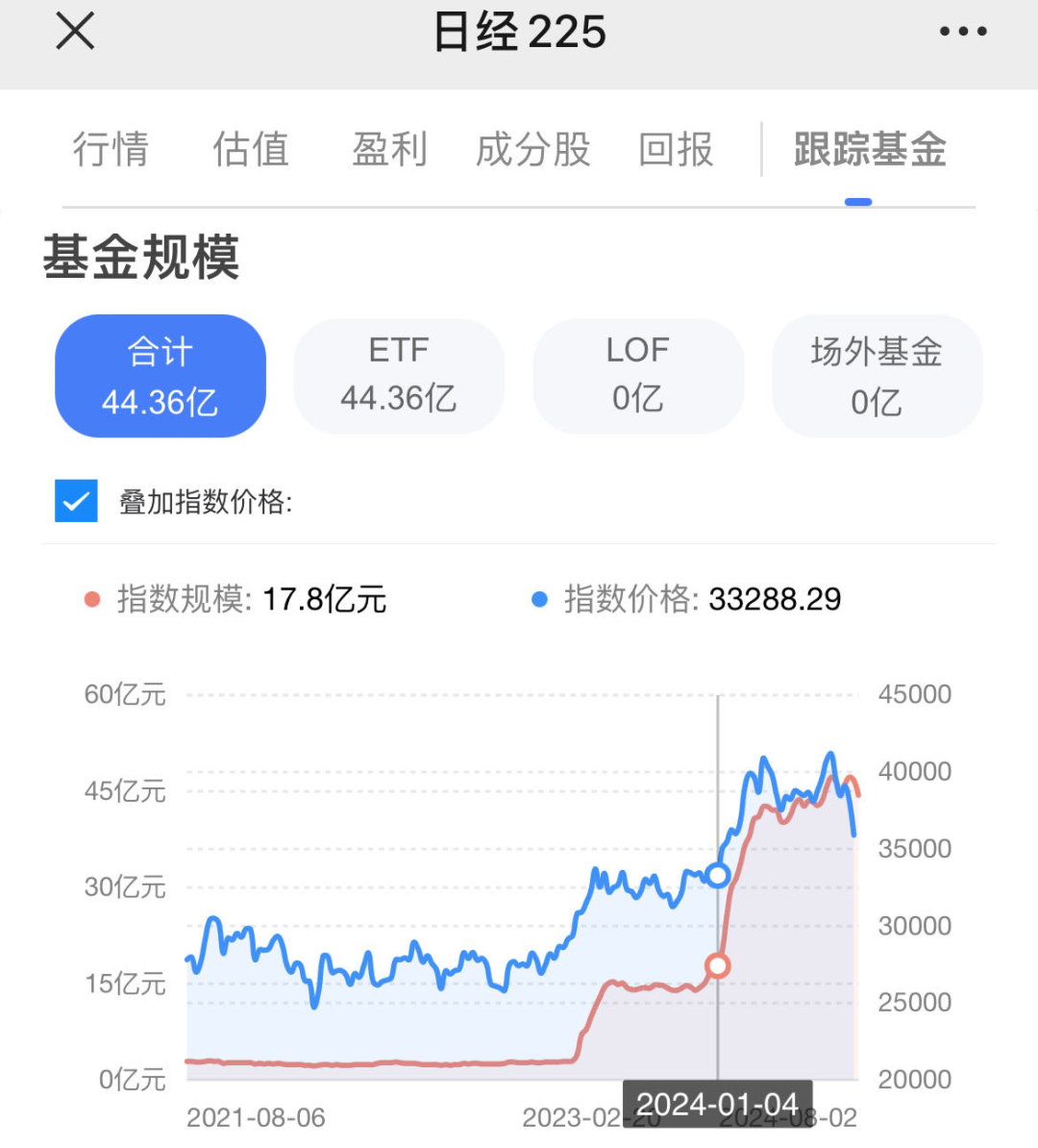Go to the 成分股 tab
Image resolution: width=1038 pixels, height=1148 pixels.
[532, 149]
